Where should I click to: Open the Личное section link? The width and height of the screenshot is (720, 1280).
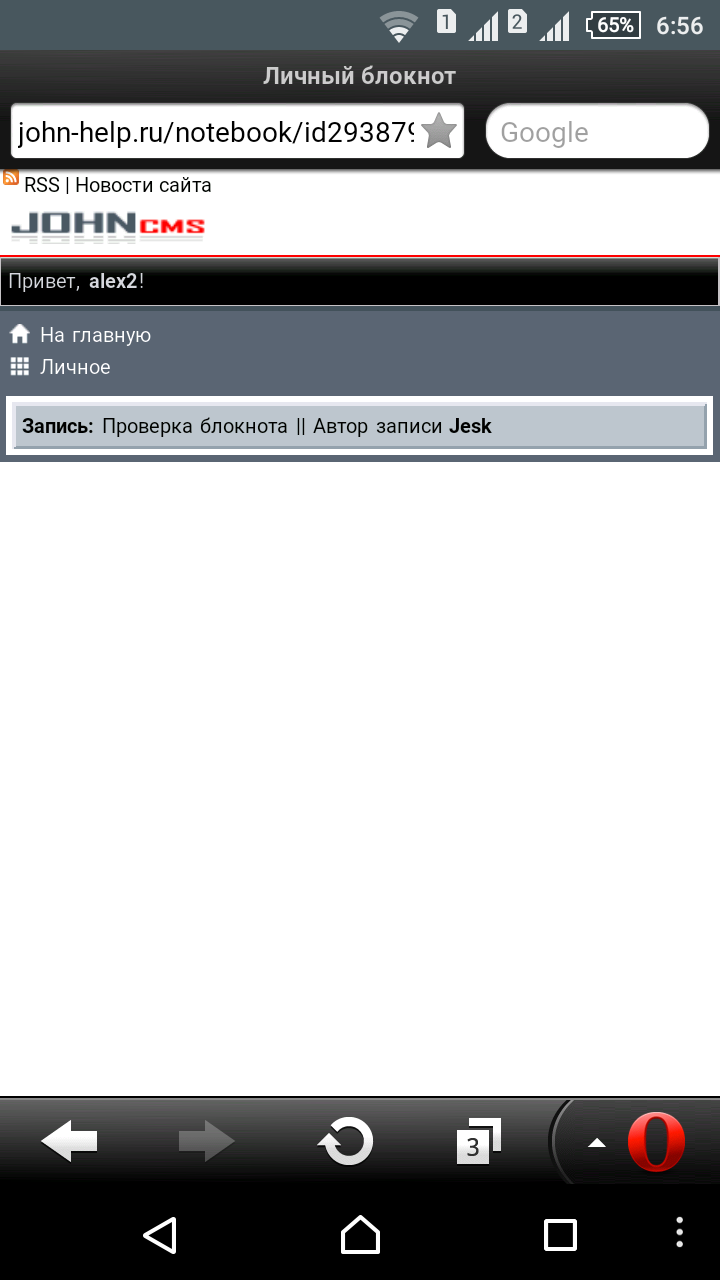[75, 367]
